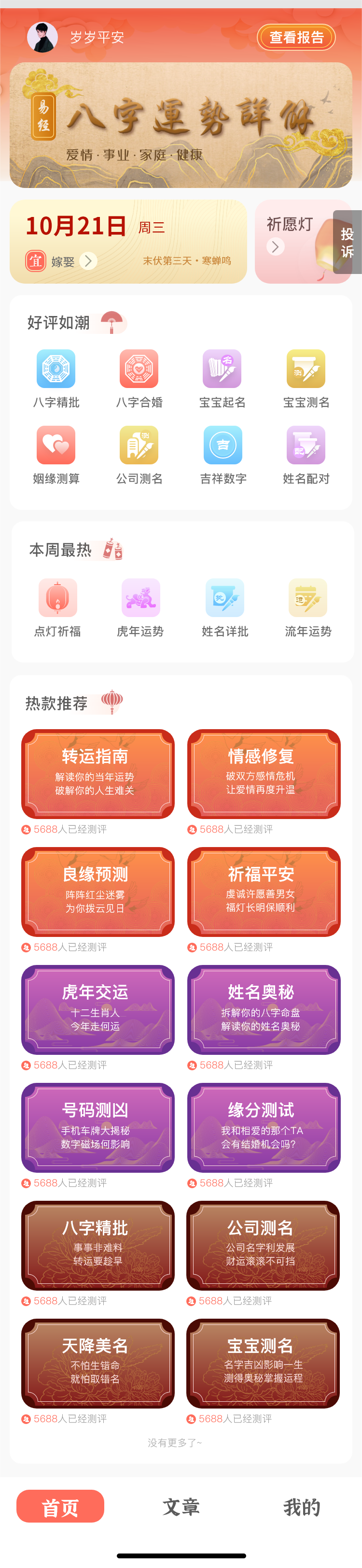362x1568 pixels.
Task: Open the 天降美名 card
Action: [98, 1363]
